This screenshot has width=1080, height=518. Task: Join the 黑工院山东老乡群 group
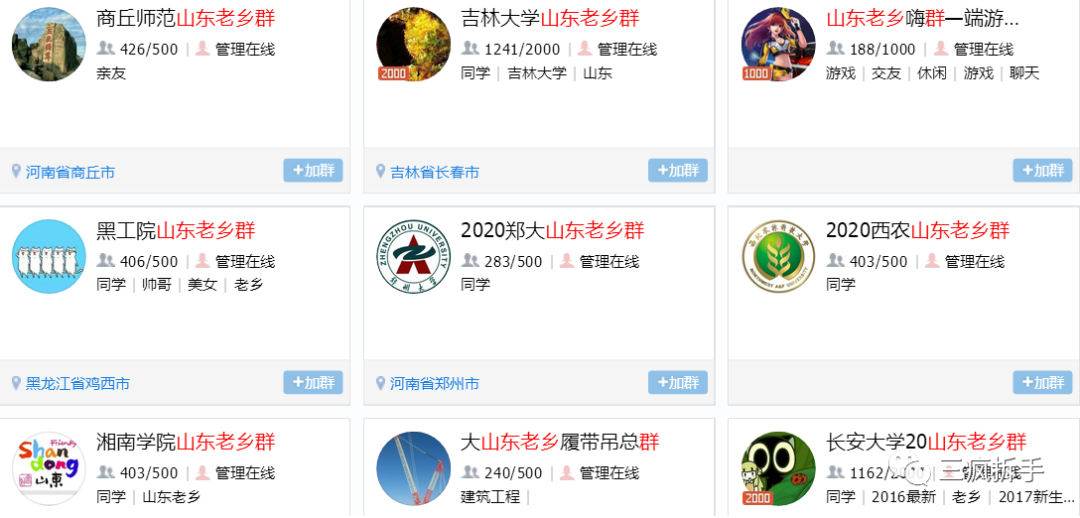313,383
